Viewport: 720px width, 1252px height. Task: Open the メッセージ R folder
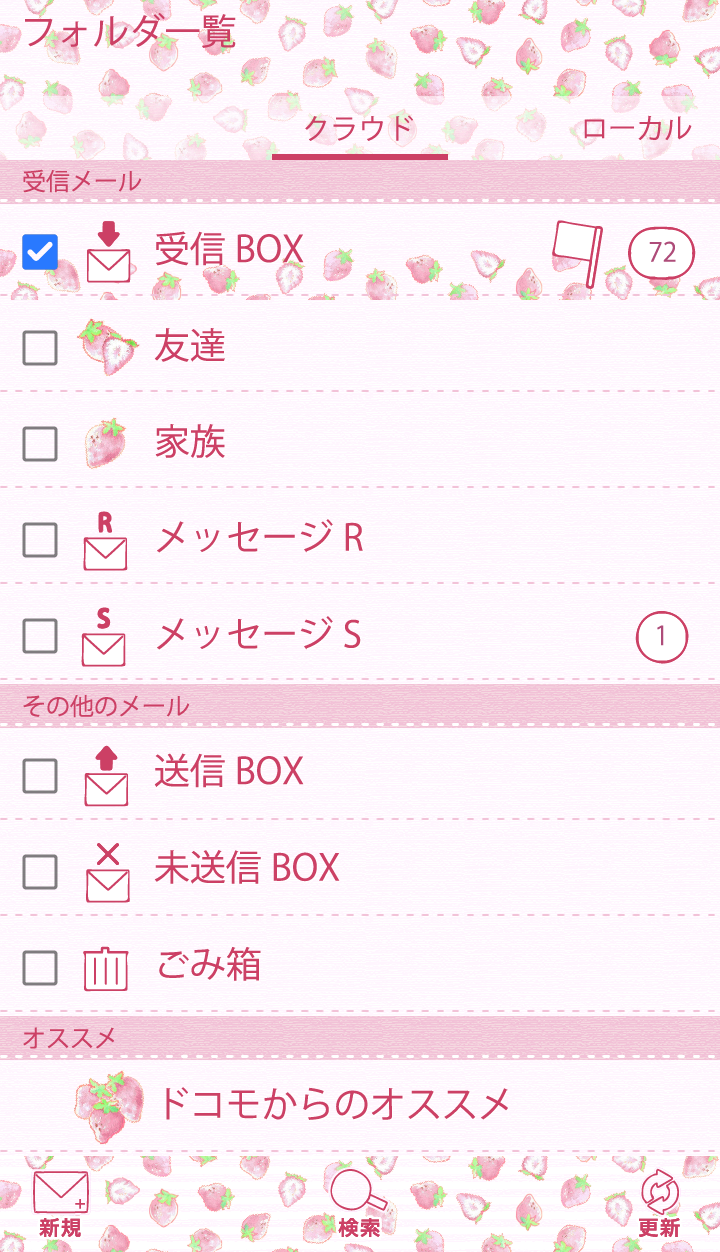pos(259,539)
